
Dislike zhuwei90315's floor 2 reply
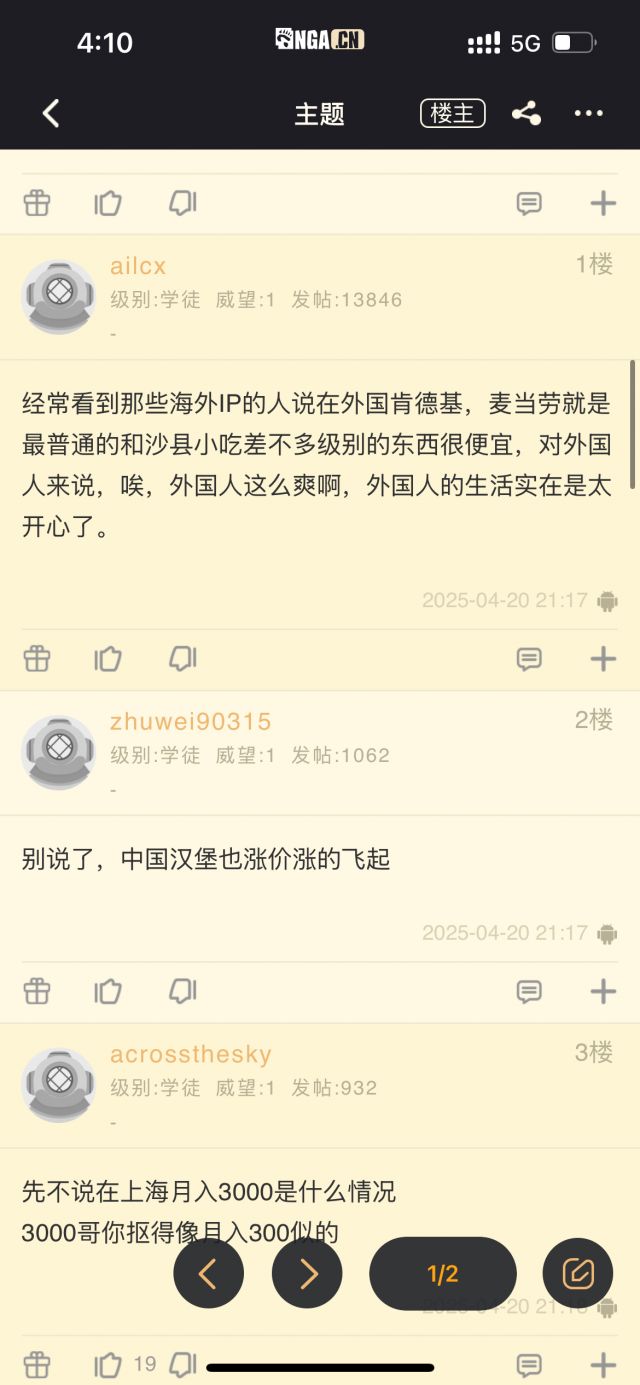(182, 991)
